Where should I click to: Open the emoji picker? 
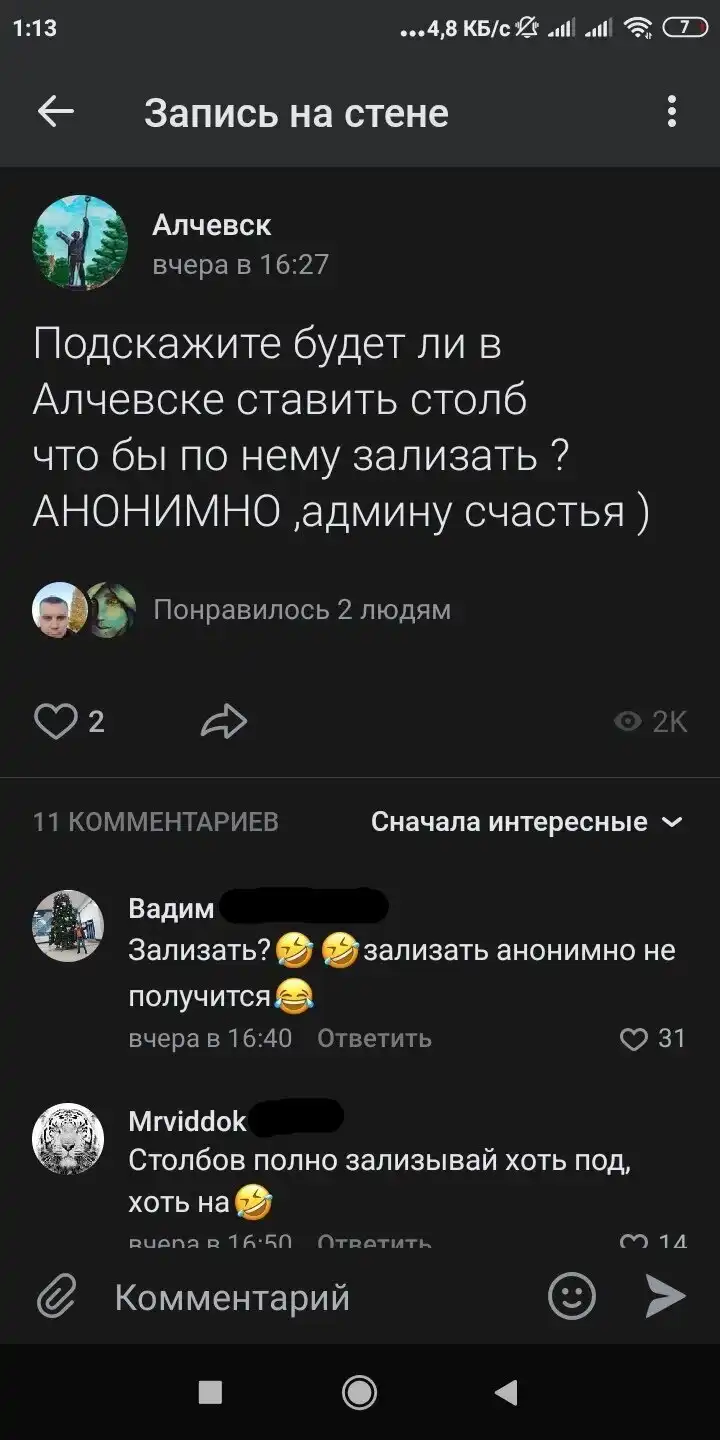click(572, 1298)
